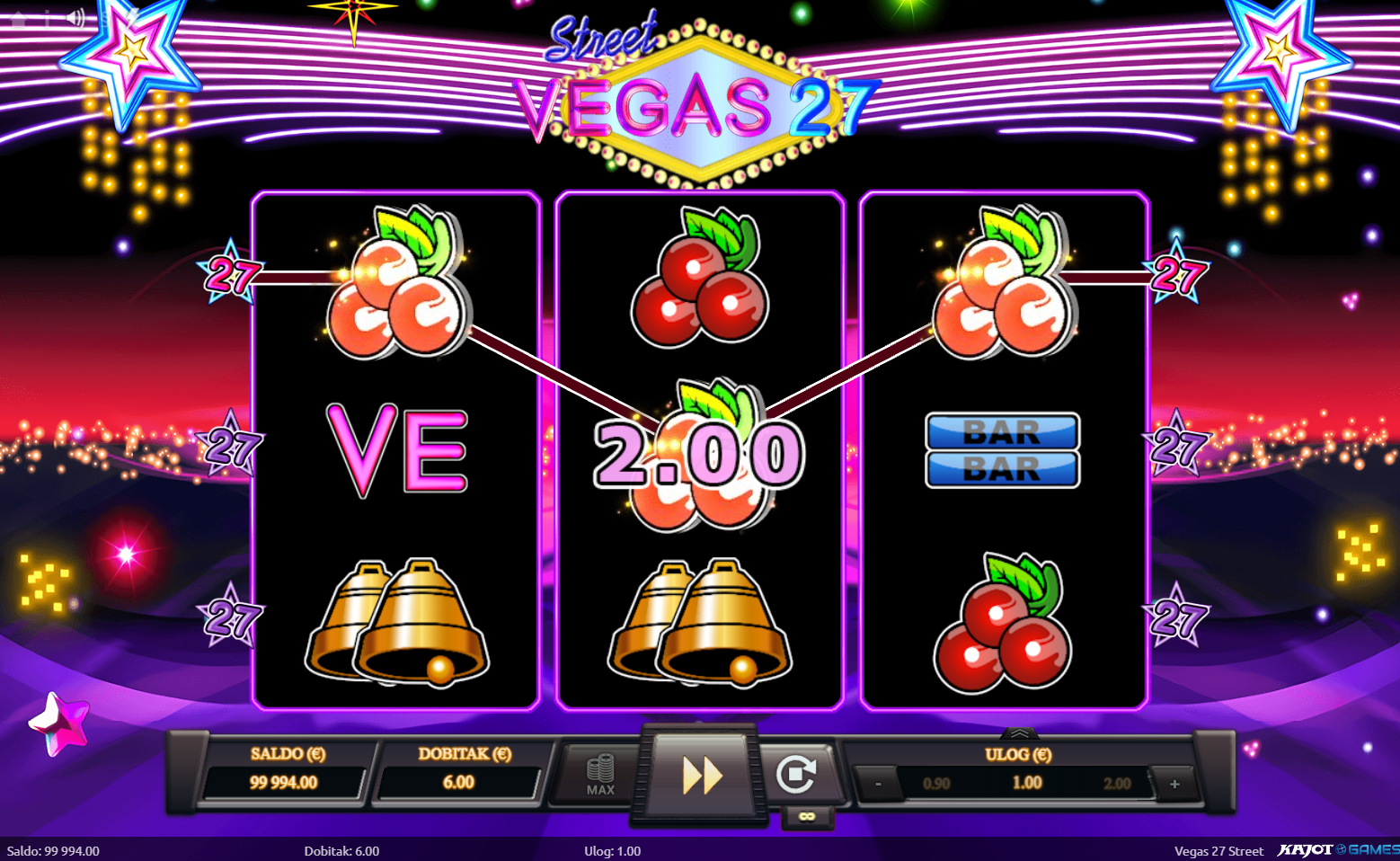Go to the home lobby icon
The height and width of the screenshot is (861, 1400).
point(18,18)
